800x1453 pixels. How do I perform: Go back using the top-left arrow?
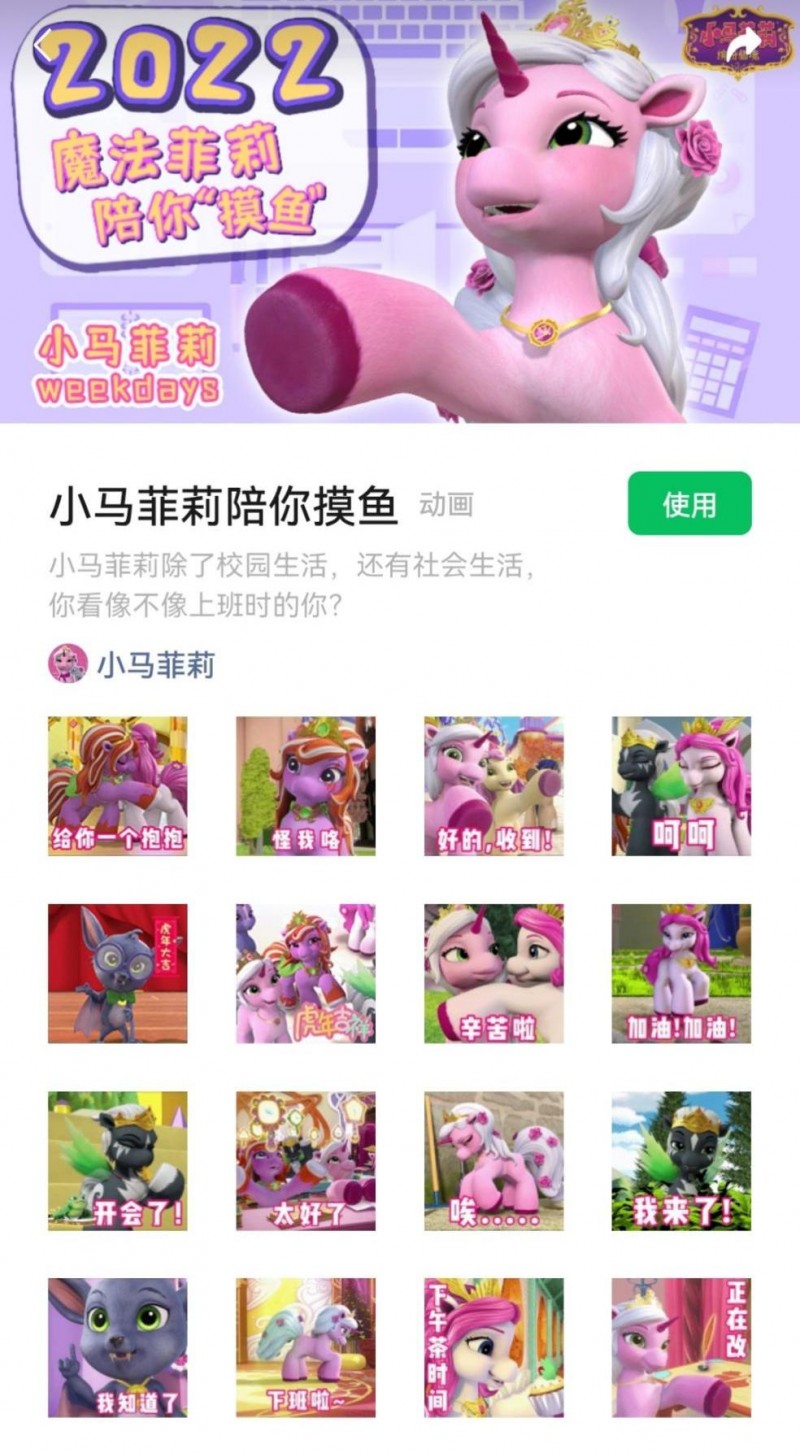click(42, 45)
